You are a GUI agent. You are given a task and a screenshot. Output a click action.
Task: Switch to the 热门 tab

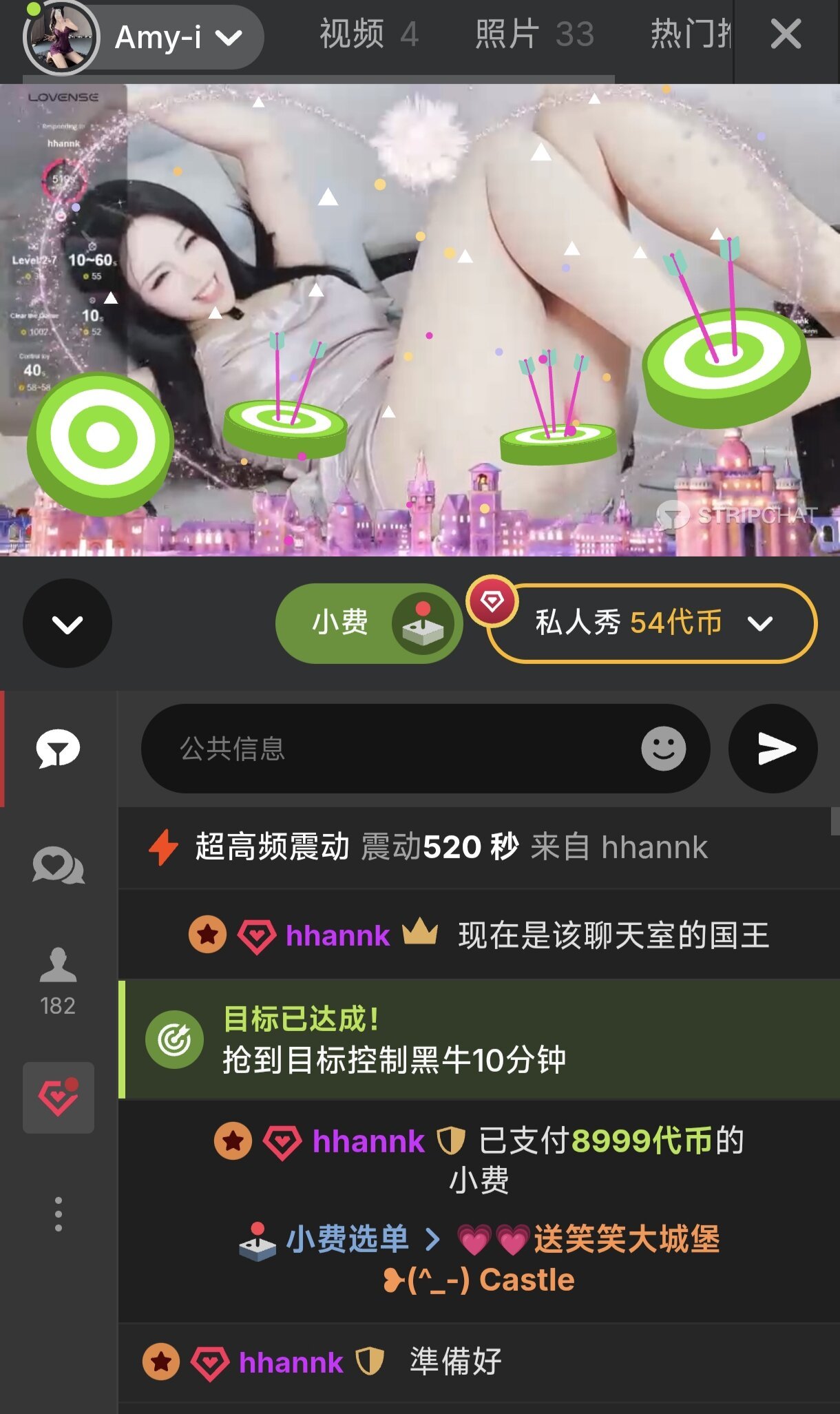pyautogui.click(x=690, y=34)
